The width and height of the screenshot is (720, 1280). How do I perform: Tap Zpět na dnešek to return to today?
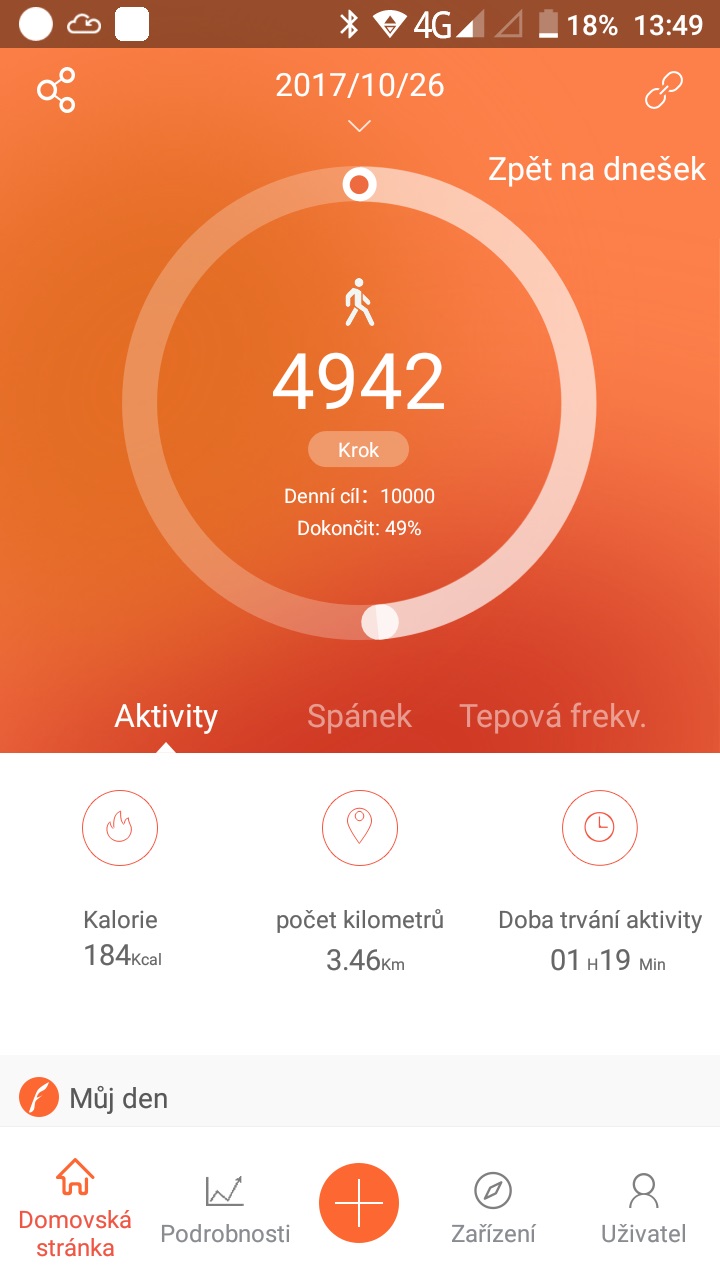coord(597,169)
